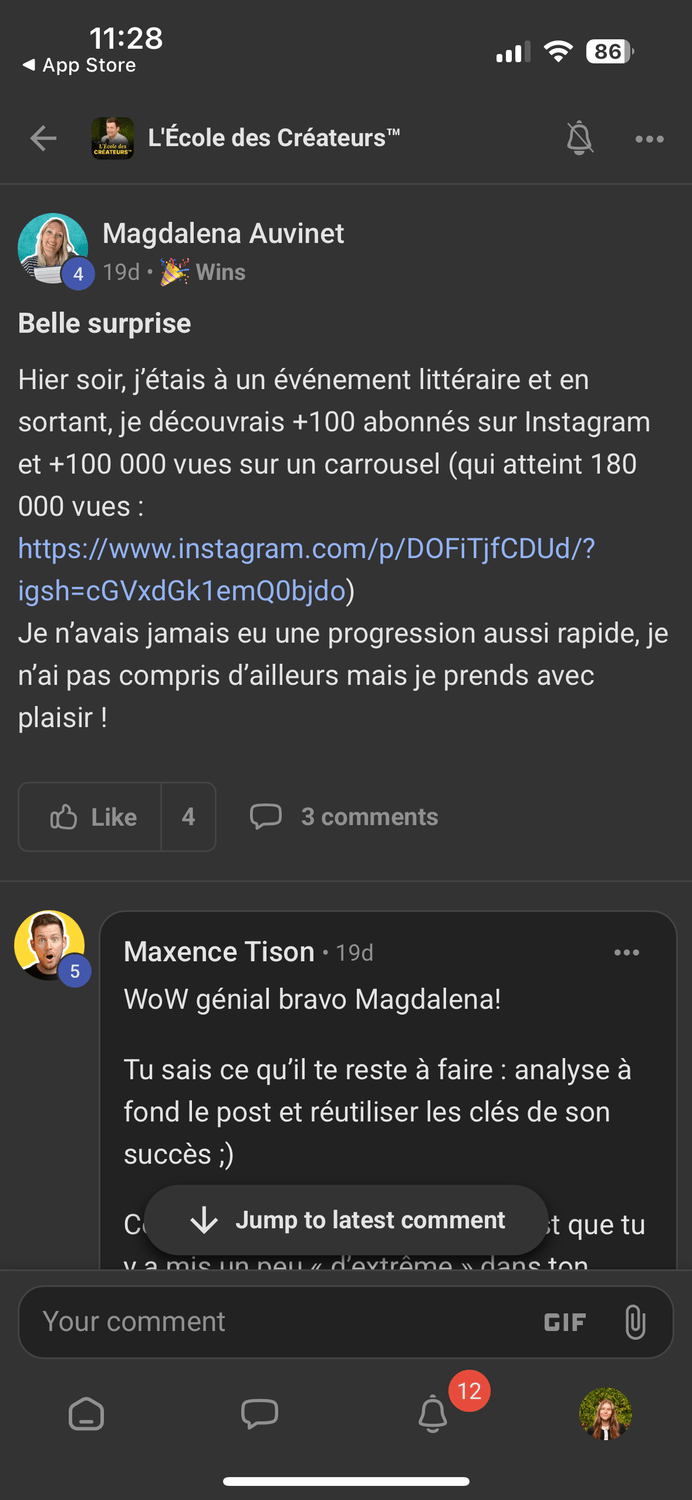Open the post options three-dot menu
This screenshot has width=692, height=1500.
[649, 139]
